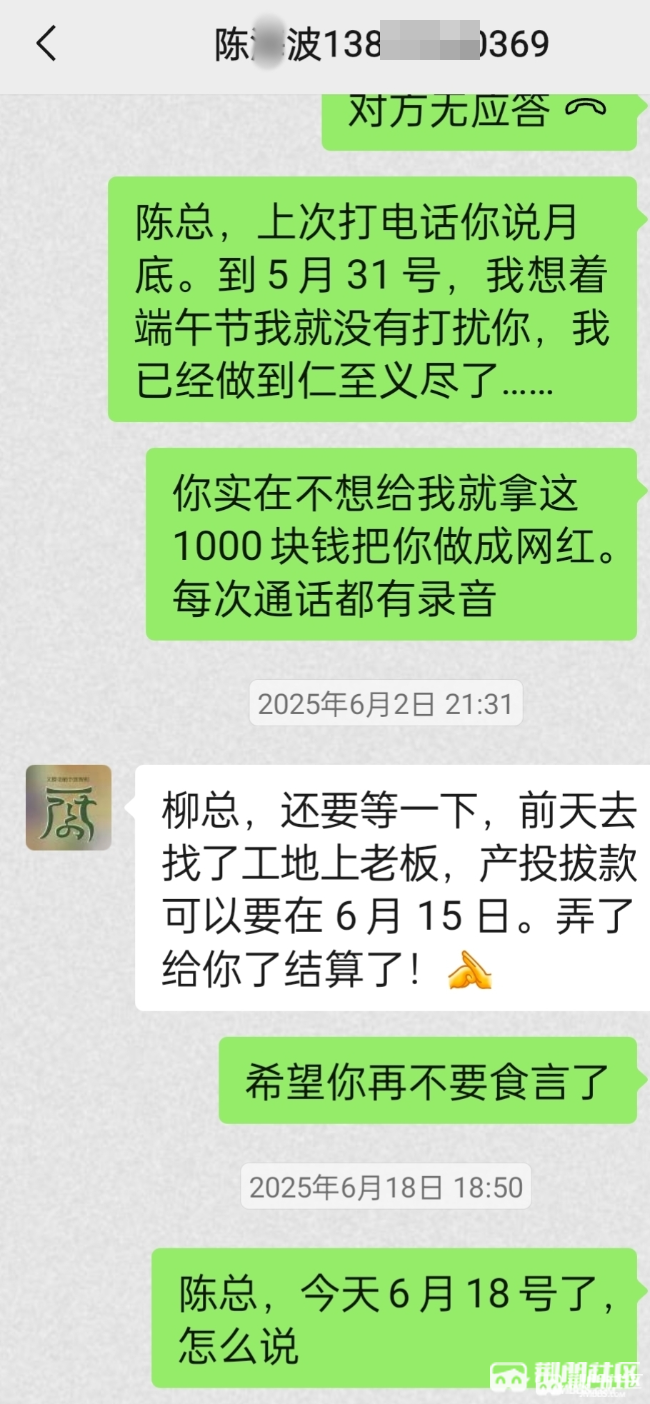The height and width of the screenshot is (1404, 650).
Task: Tap the 对方无应答 call record to redial
Action: (478, 115)
